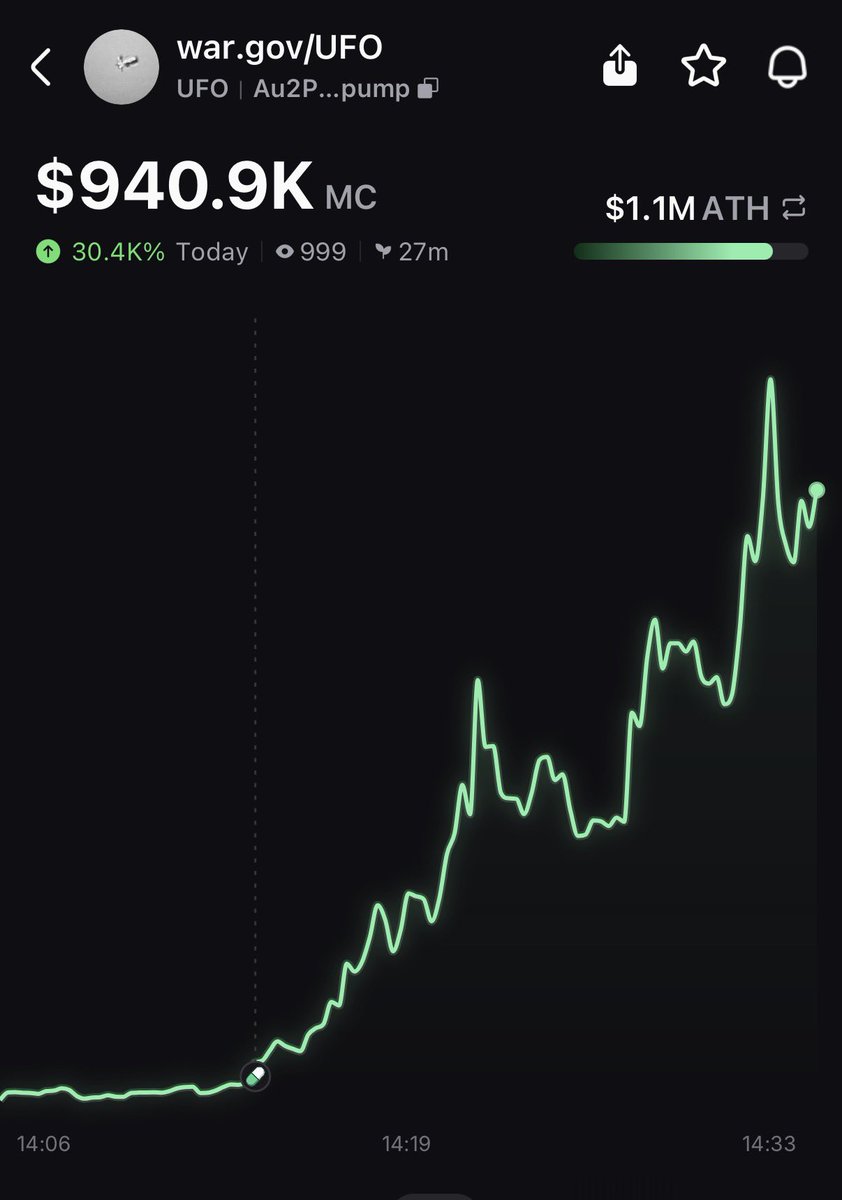
Task: Tap the pill marker on the chart
Action: 255,1077
